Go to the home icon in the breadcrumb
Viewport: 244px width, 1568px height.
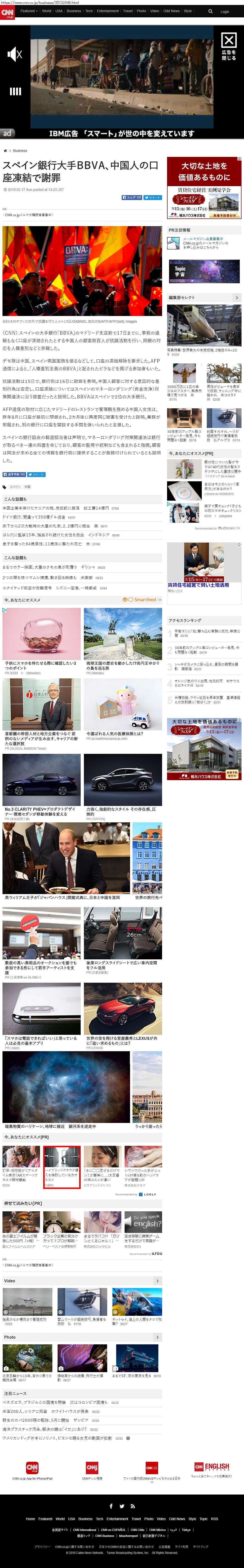(5, 150)
